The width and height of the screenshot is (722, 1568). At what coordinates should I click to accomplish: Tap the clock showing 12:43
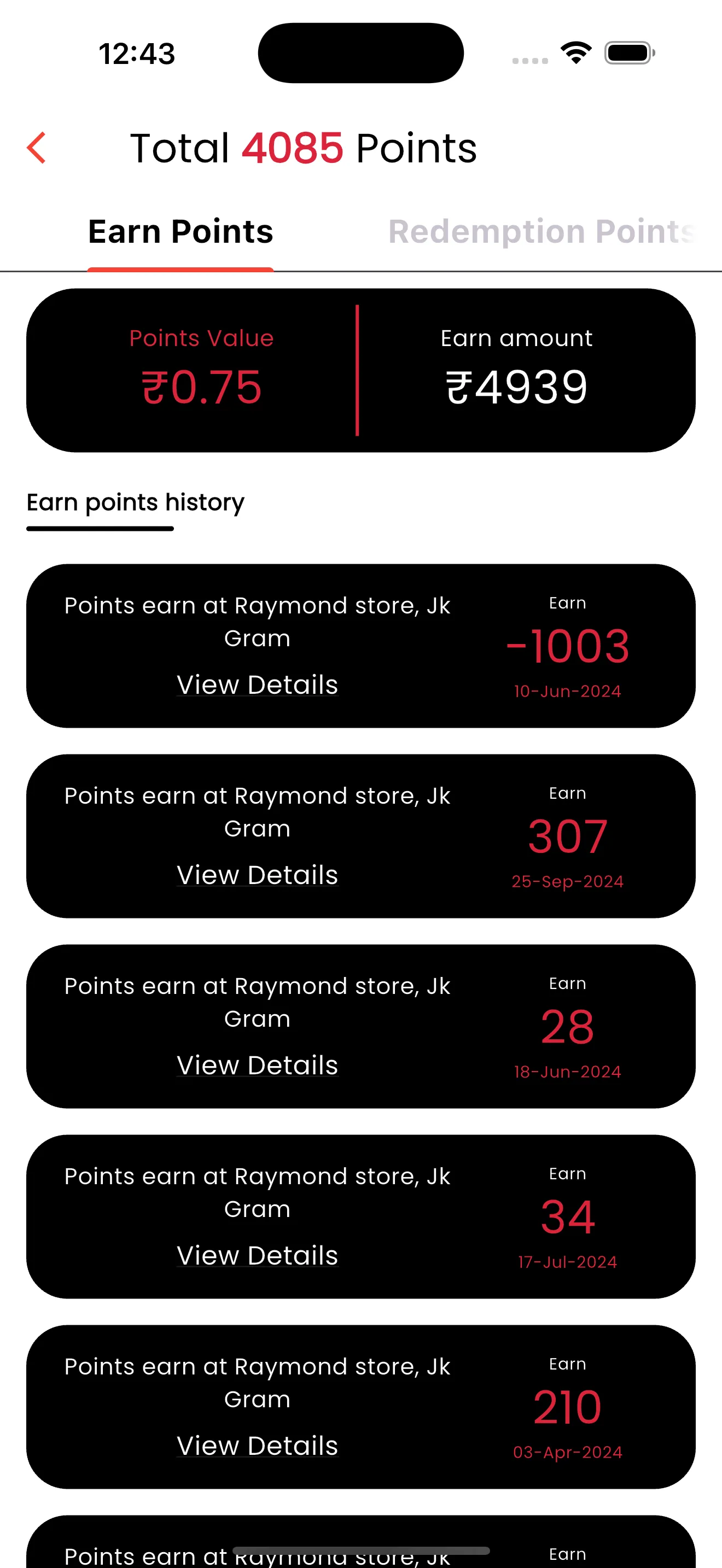[137, 53]
